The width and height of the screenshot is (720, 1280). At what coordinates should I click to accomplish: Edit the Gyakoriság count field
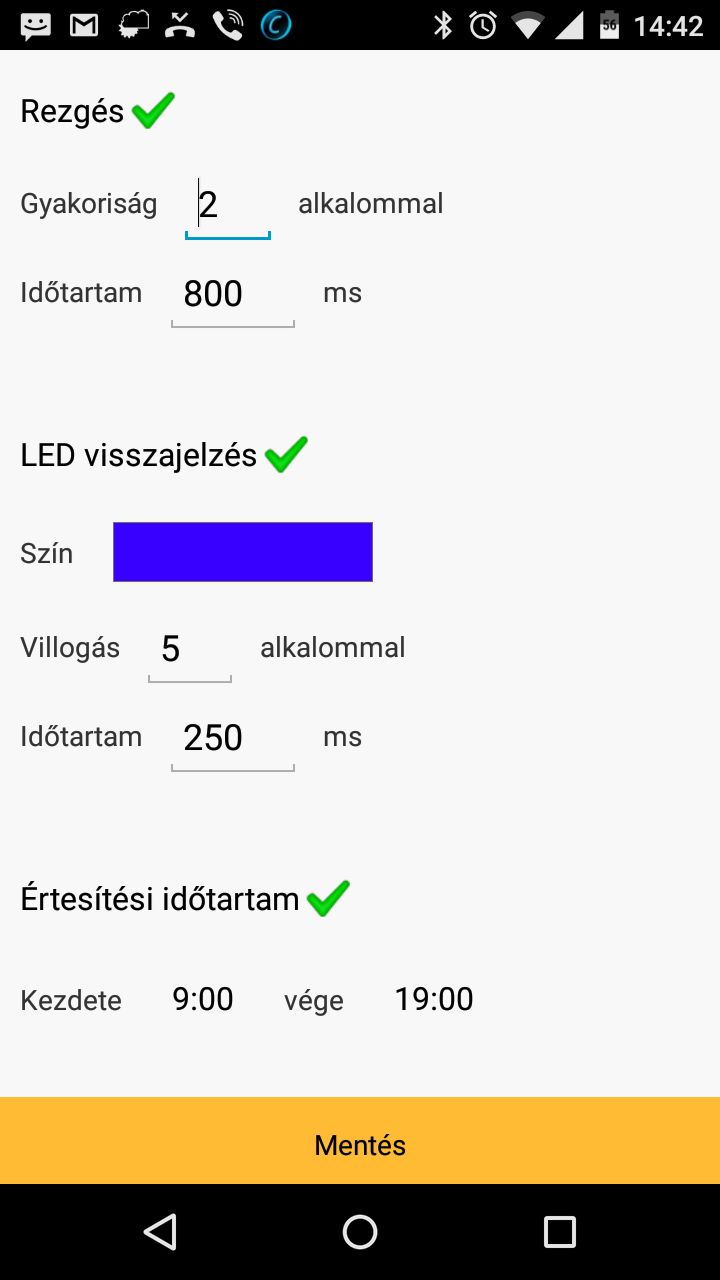228,206
